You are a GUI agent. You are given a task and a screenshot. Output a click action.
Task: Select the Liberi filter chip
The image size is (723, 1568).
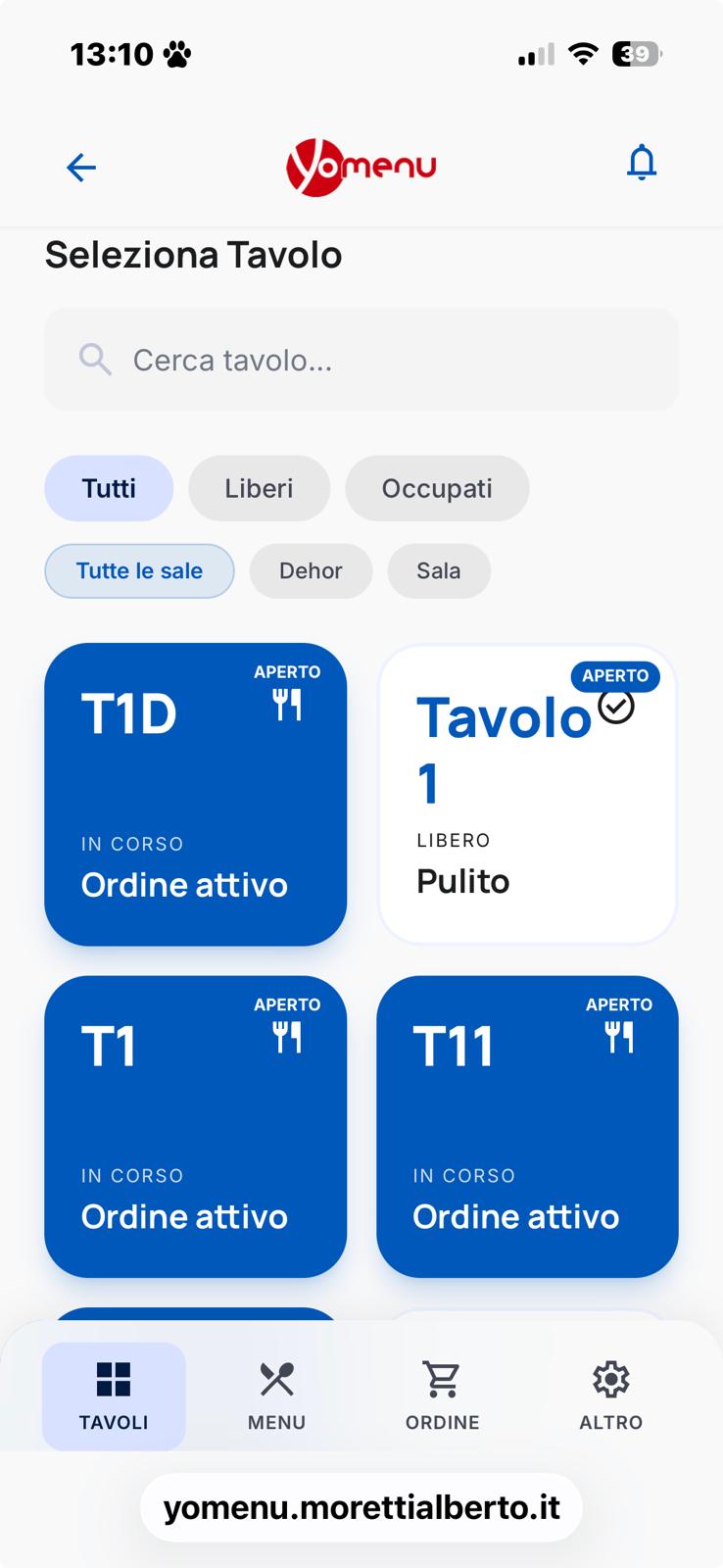259,488
